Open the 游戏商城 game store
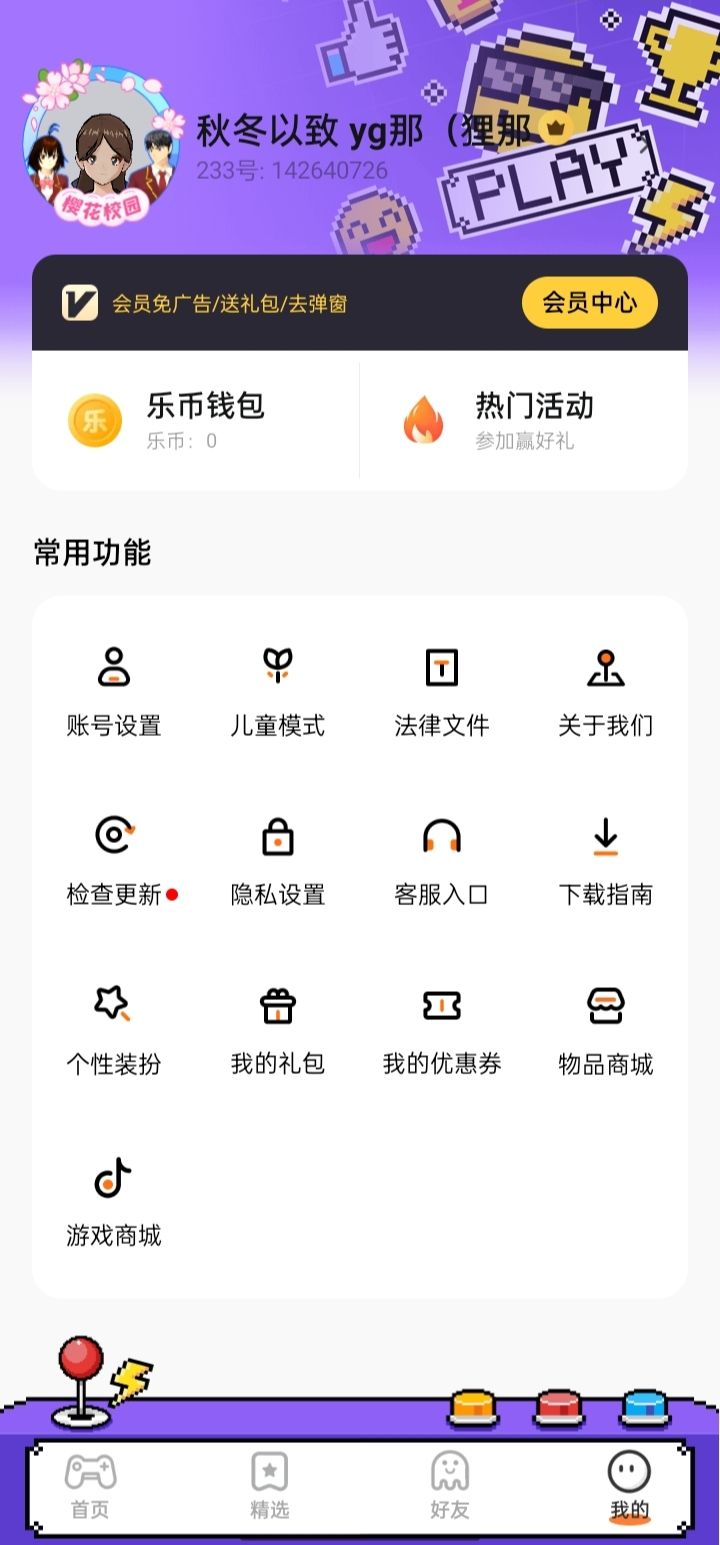The image size is (720, 1545). tap(114, 1201)
